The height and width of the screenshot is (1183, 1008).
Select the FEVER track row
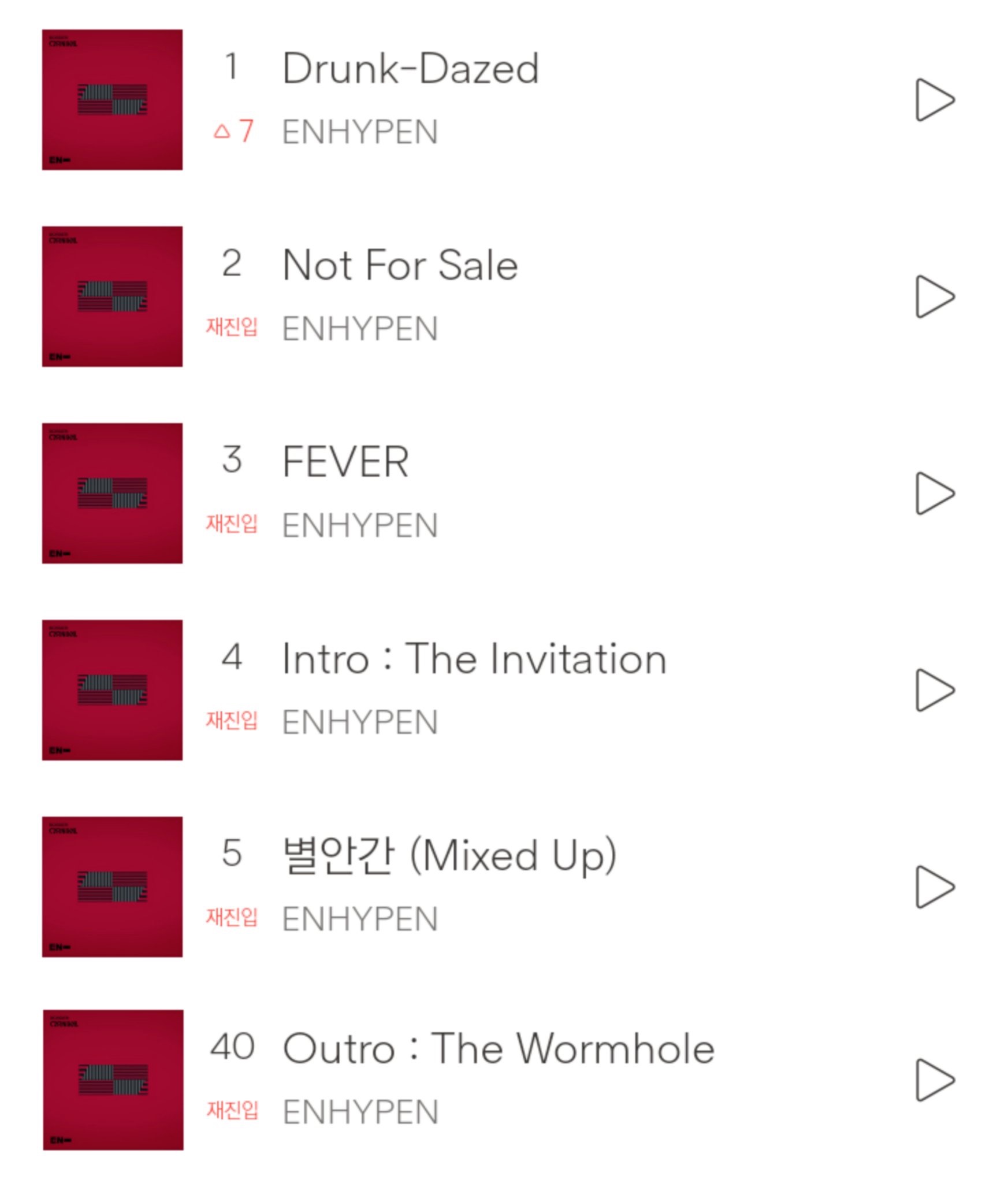click(345, 462)
